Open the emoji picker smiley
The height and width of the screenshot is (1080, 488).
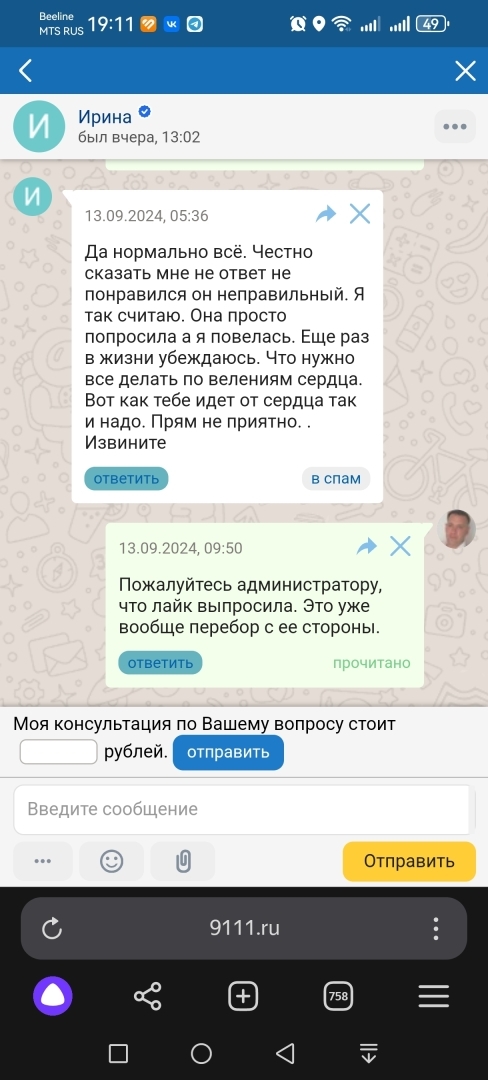coord(112,861)
